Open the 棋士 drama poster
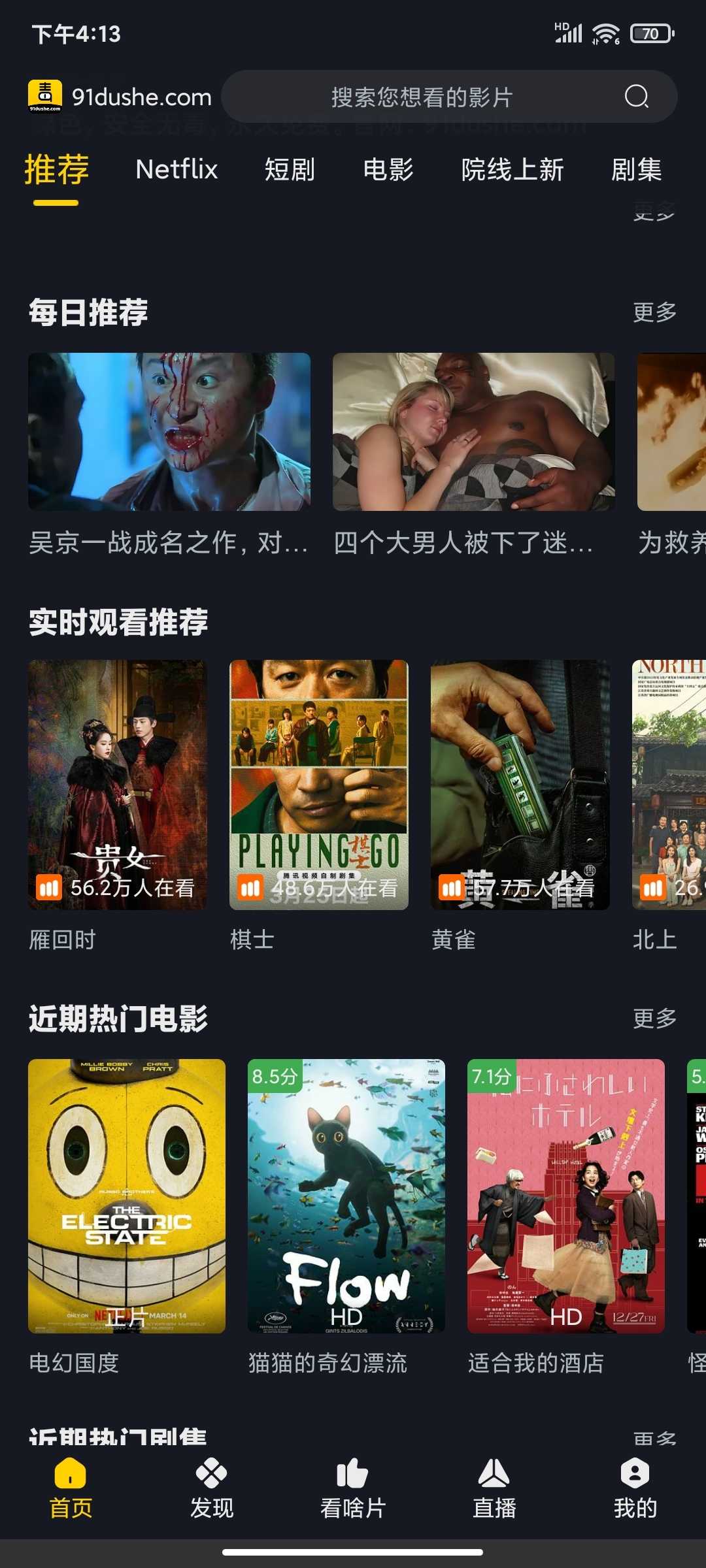 (319, 784)
